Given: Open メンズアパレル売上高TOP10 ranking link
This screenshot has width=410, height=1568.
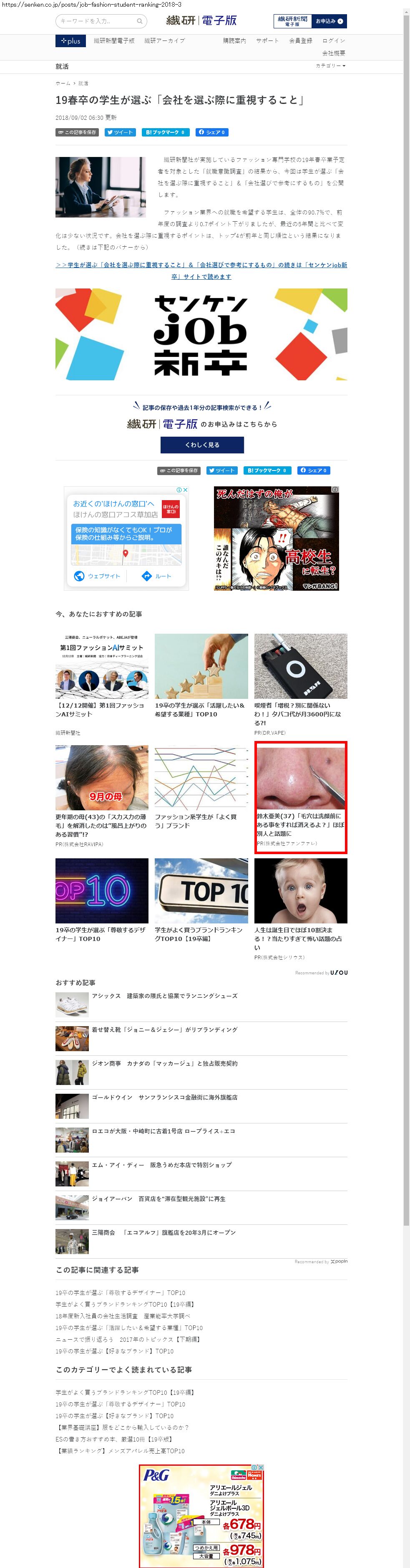Looking at the screenshot, I should pyautogui.click(x=120, y=1451).
